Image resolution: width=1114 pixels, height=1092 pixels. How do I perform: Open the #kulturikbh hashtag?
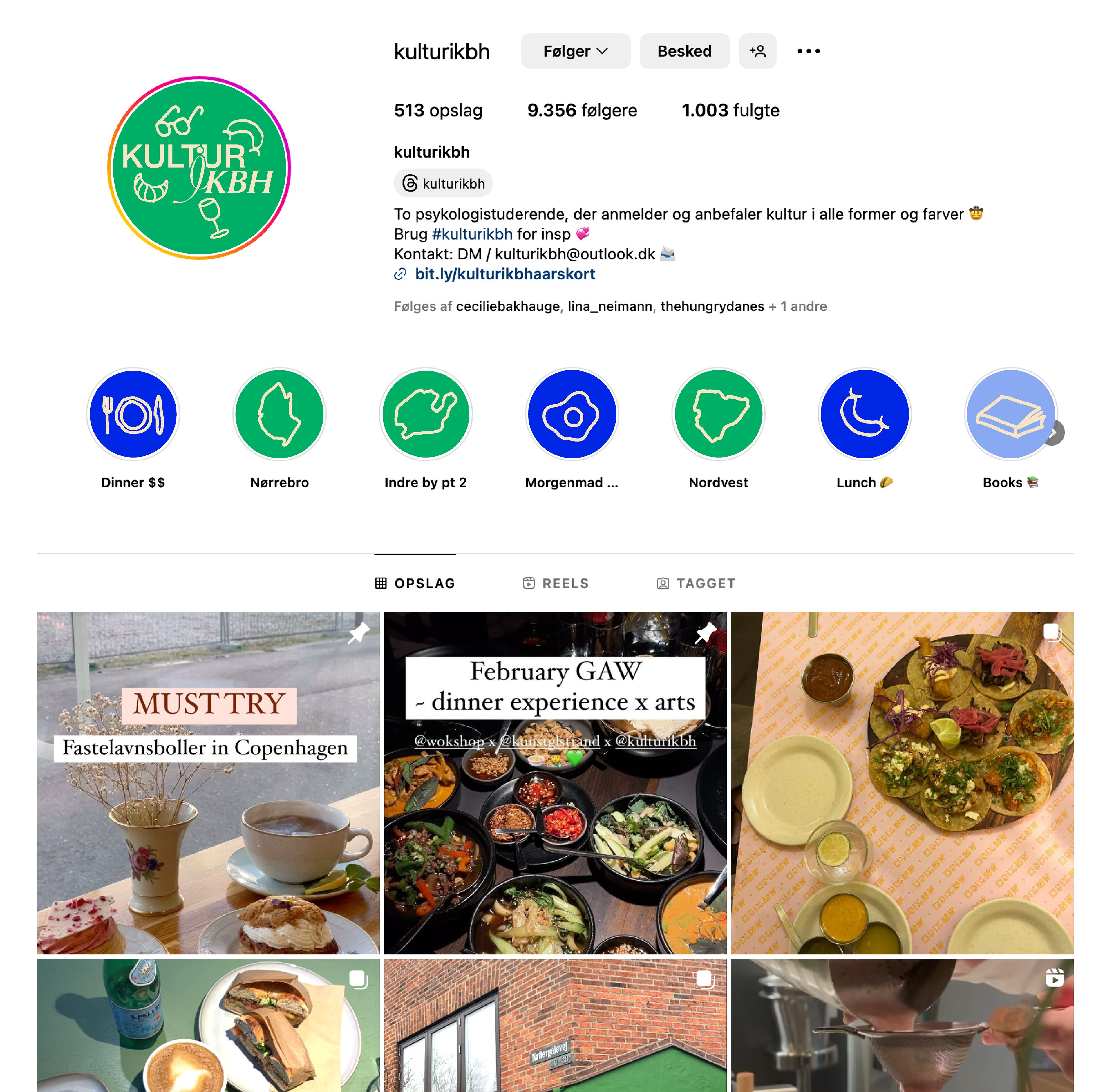471,234
